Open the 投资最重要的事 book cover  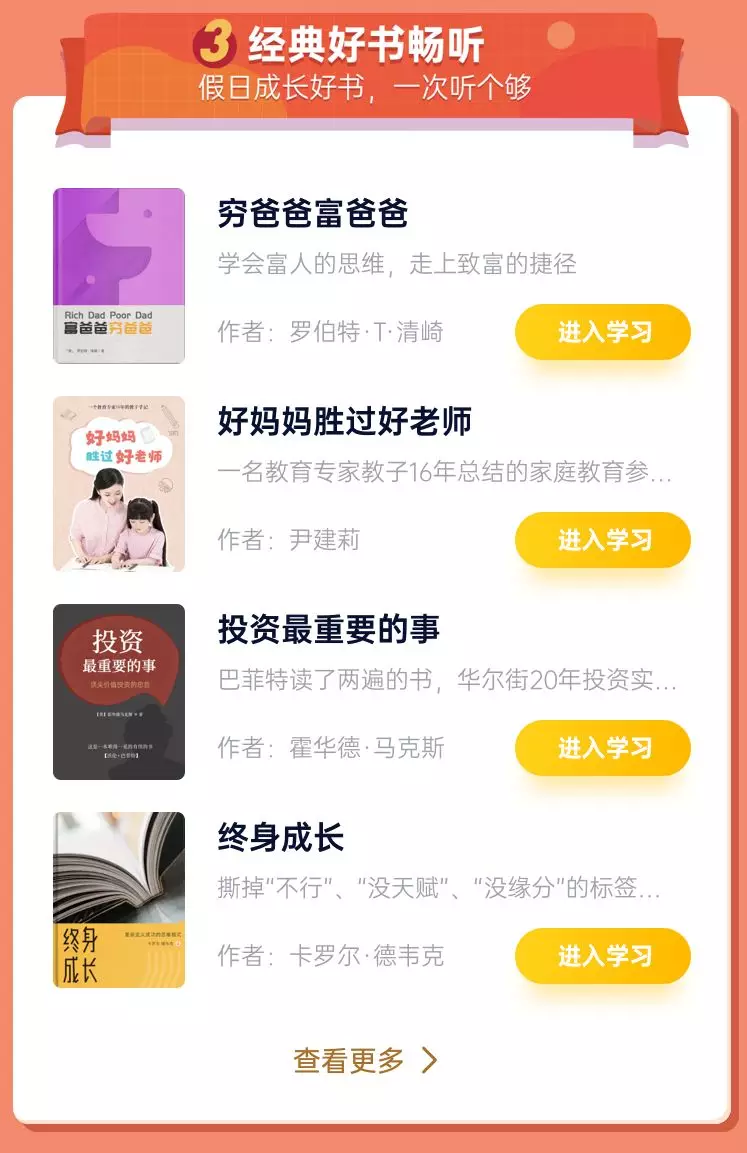(119, 692)
